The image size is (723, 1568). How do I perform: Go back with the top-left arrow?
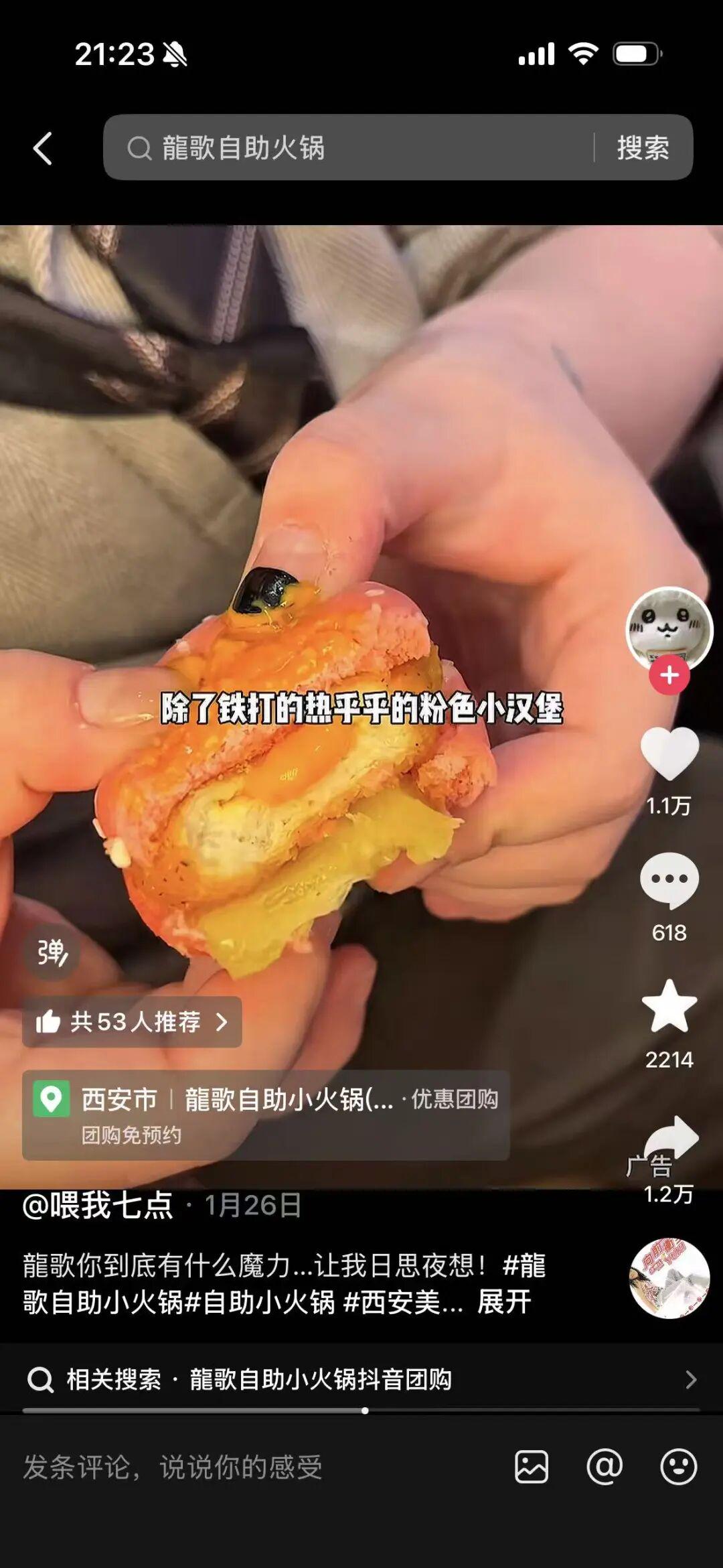[43, 148]
